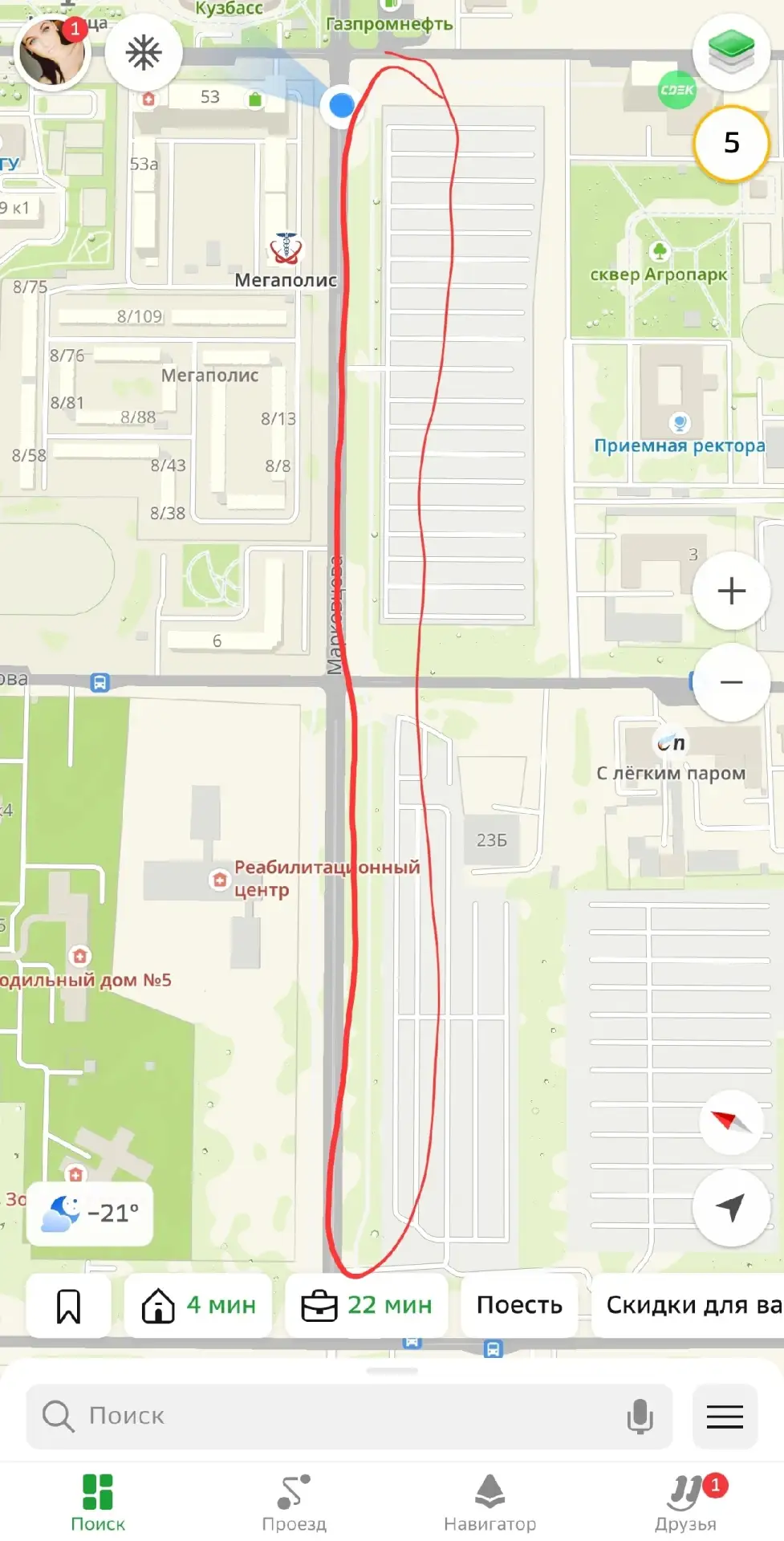Start voice search with the microphone
Viewport: 784px width, 1541px height.
click(640, 1416)
